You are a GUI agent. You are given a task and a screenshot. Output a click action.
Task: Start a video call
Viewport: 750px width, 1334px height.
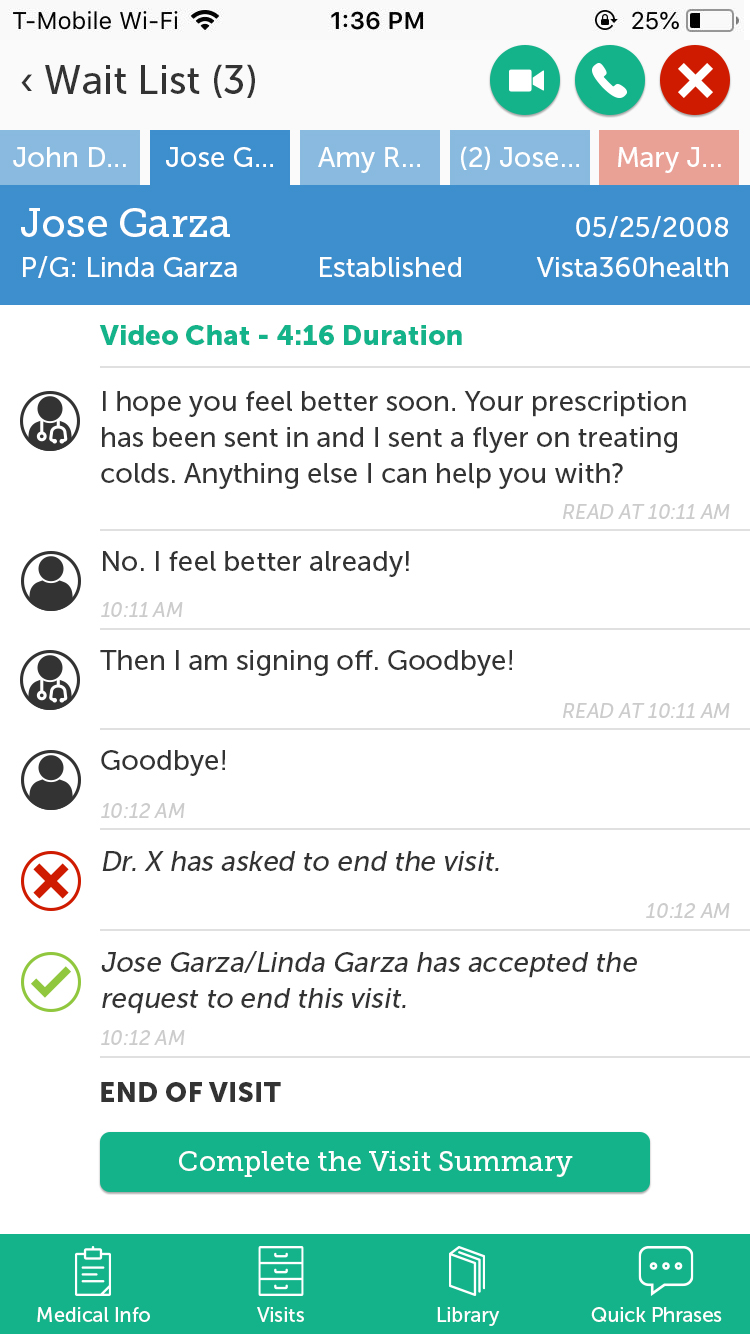[x=526, y=81]
